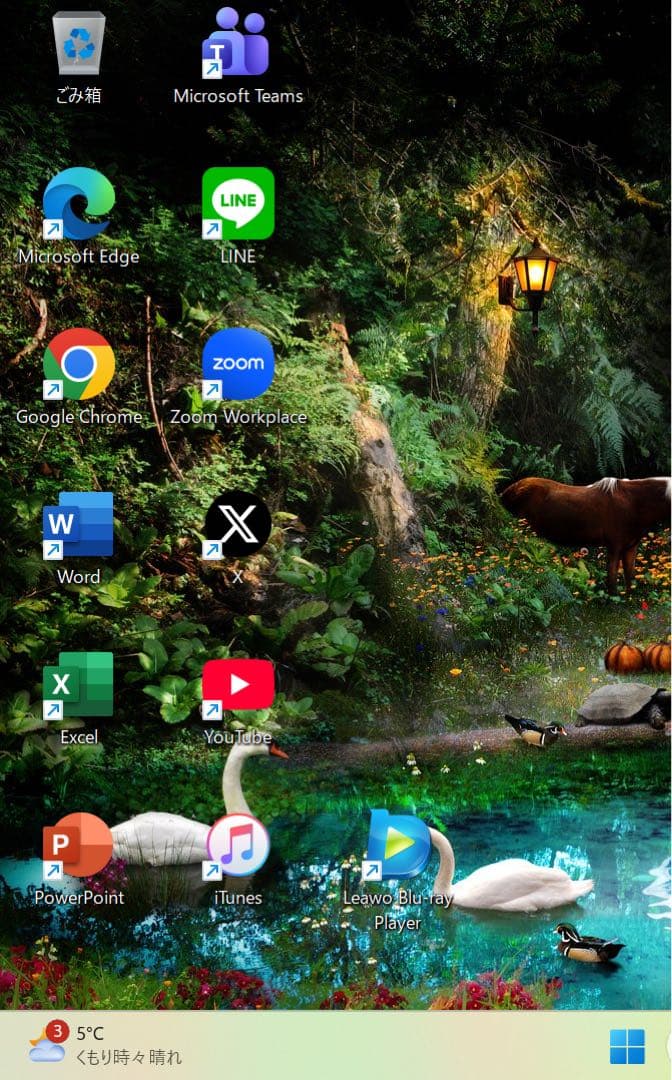672x1080 pixels.
Task: Launch Microsoft Teams
Action: coord(237,45)
